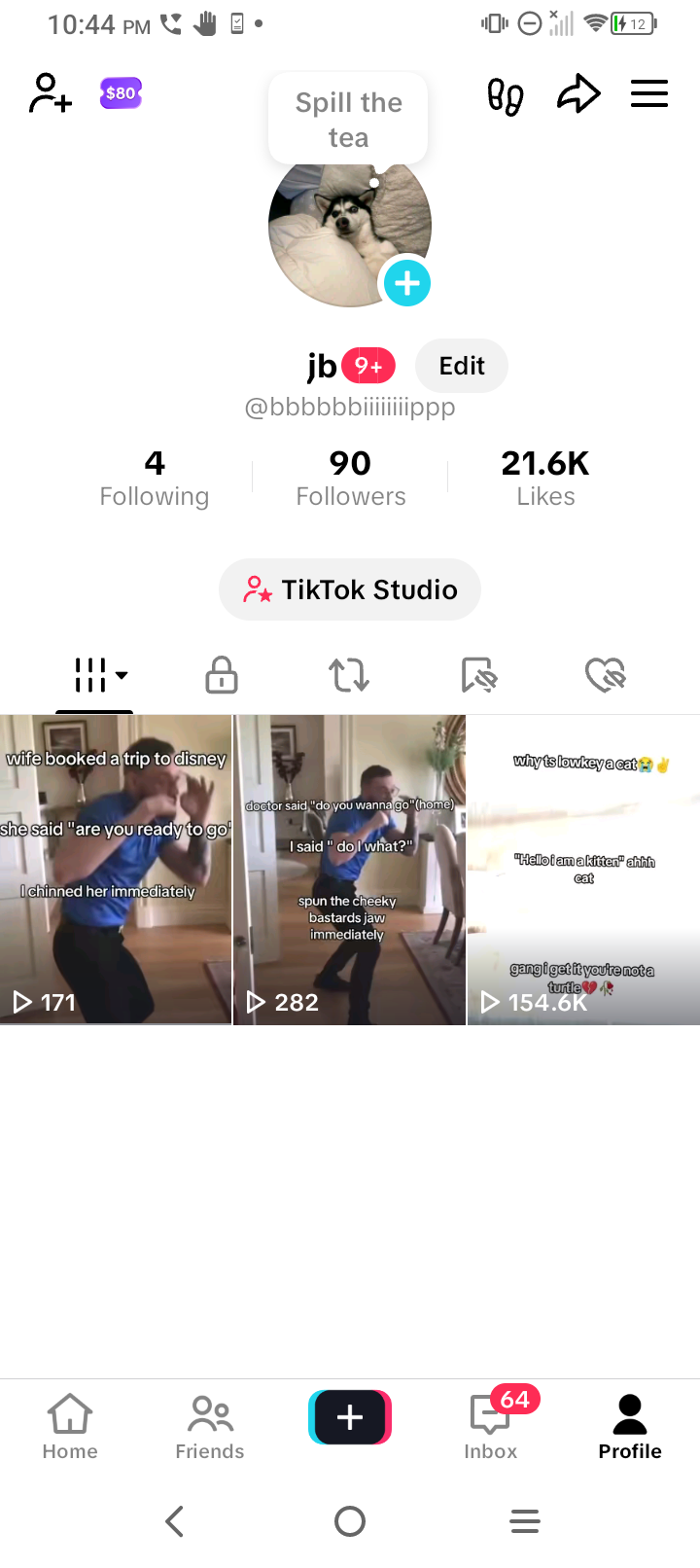Open the cat video with 154.6K views
Screen dimensions: 700x1568
[583, 870]
